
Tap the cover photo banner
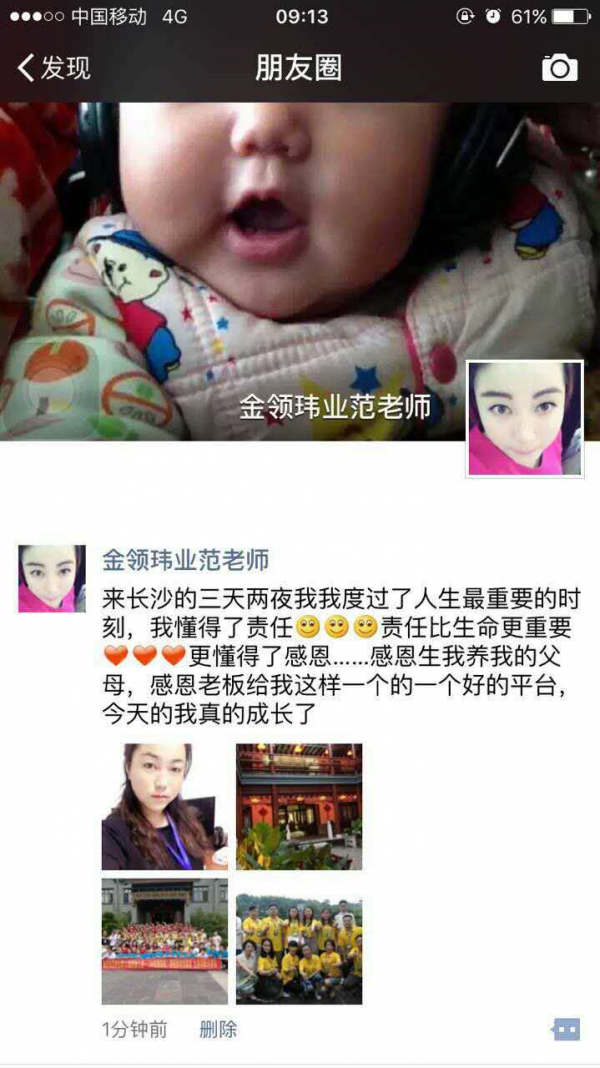click(x=250, y=250)
